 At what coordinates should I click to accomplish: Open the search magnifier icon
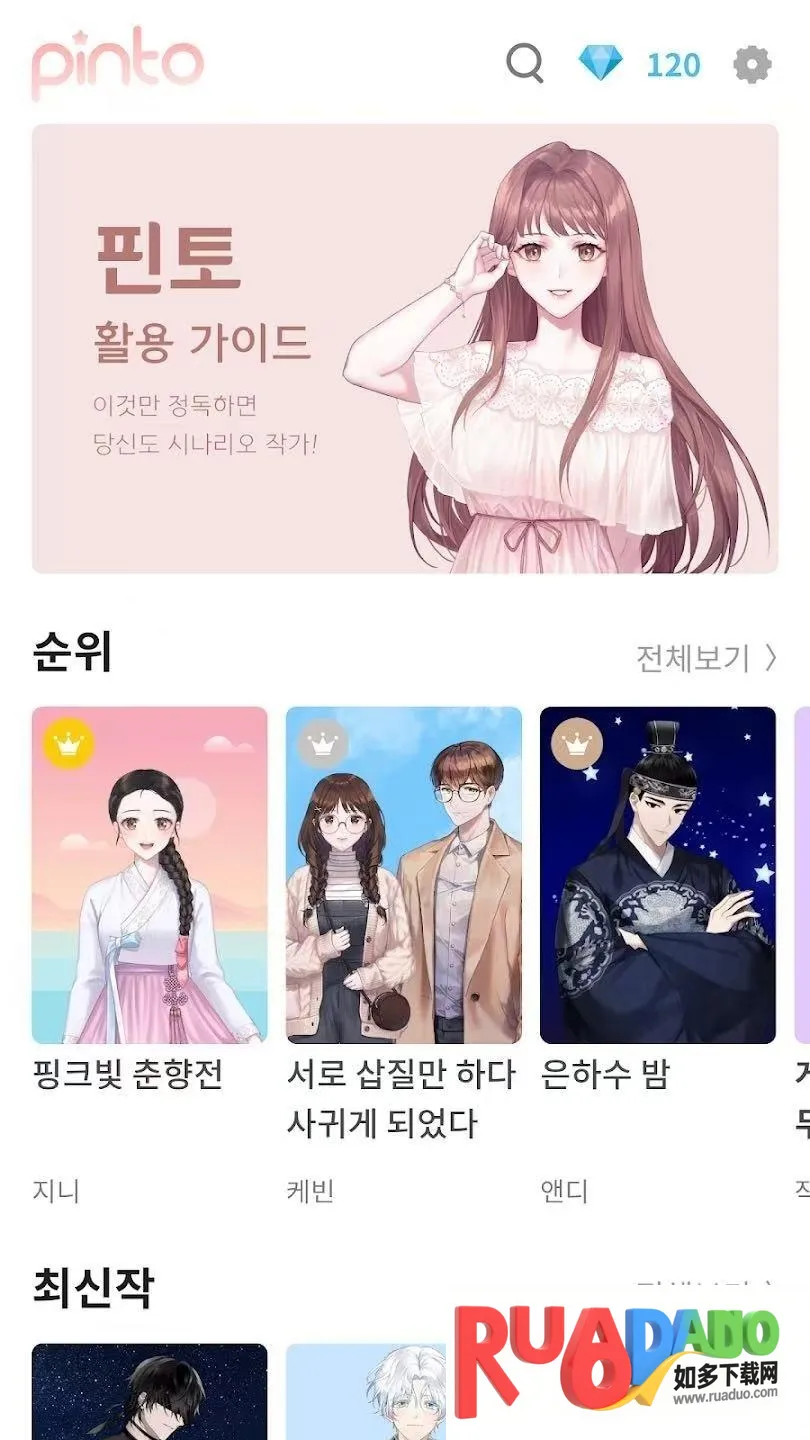coord(524,64)
